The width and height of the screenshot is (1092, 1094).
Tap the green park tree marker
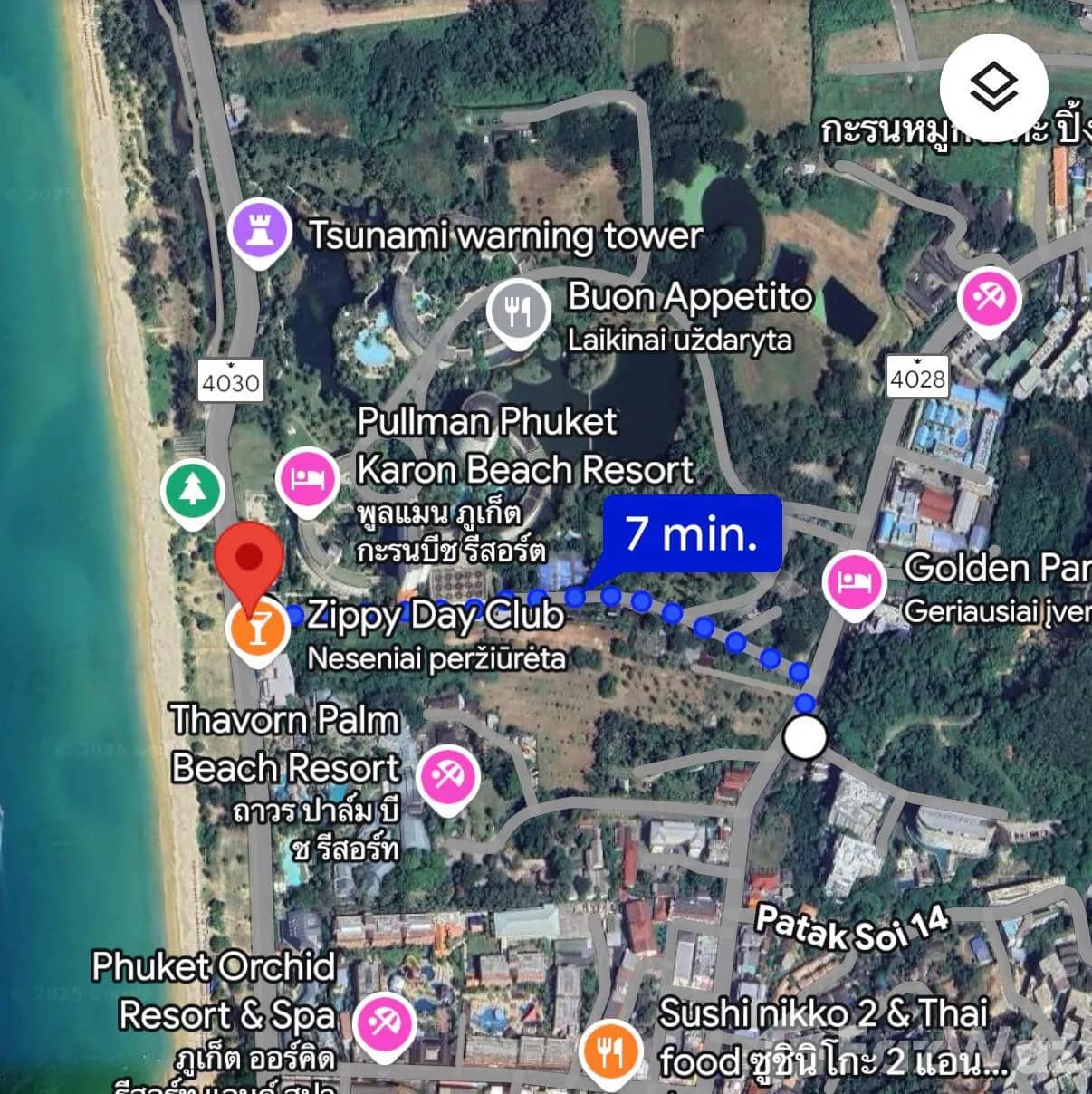click(192, 492)
